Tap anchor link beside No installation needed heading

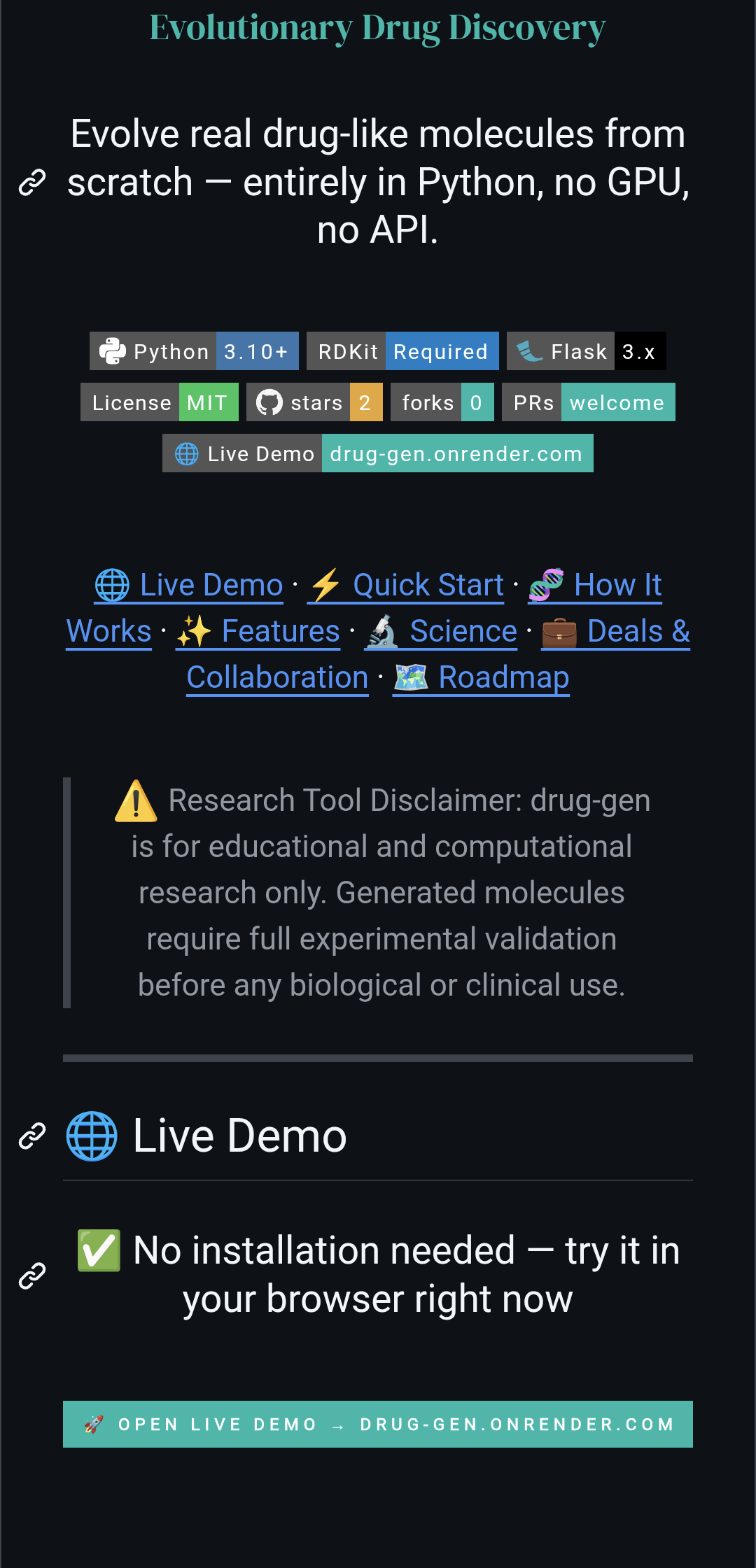(32, 1276)
